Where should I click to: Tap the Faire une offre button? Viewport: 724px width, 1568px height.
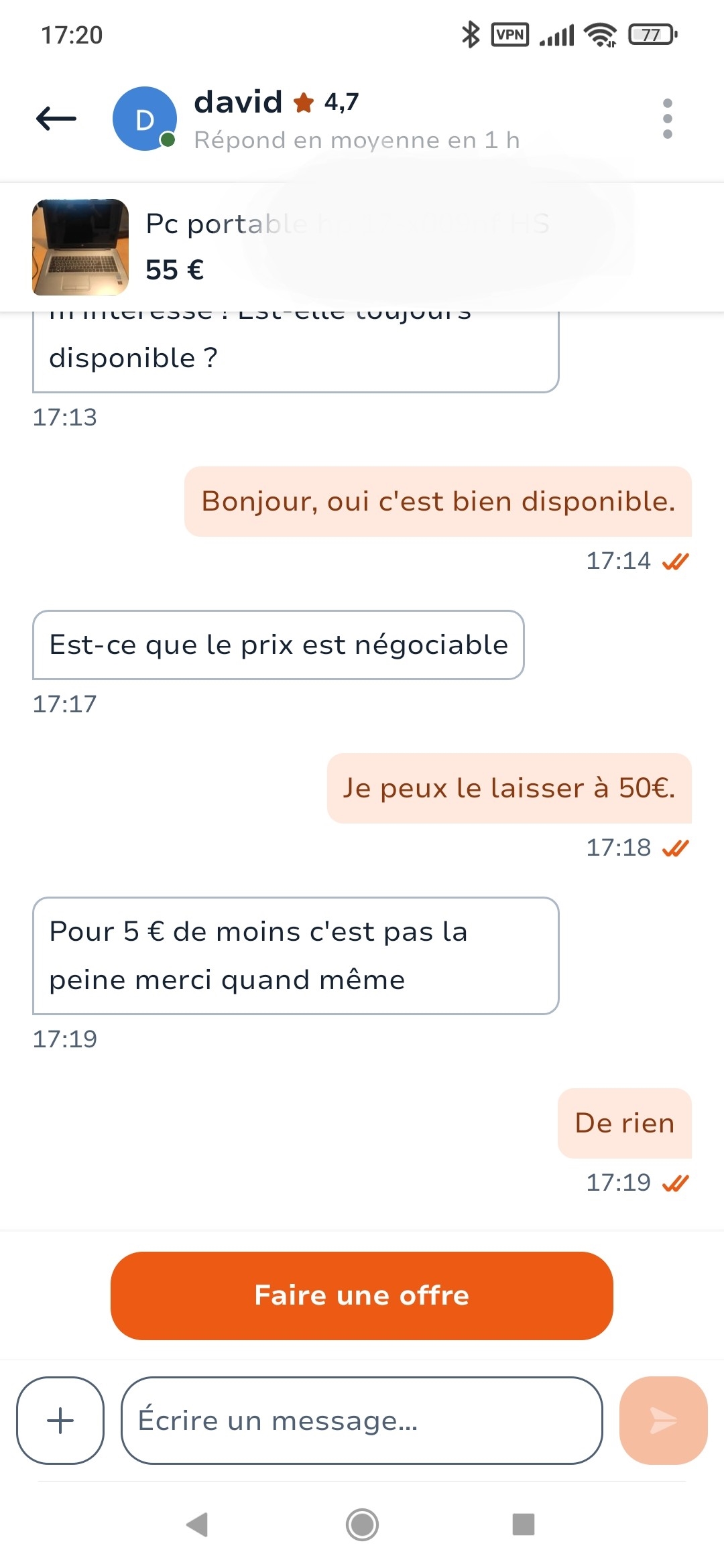point(362,1295)
